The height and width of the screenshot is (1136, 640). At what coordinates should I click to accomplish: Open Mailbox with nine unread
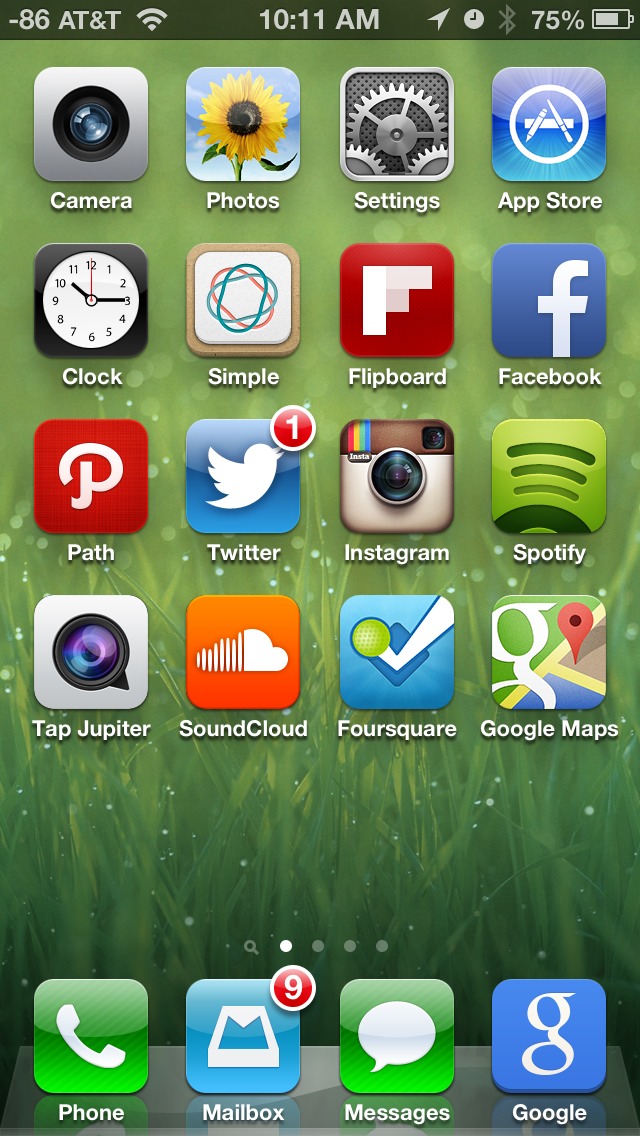point(243,1037)
